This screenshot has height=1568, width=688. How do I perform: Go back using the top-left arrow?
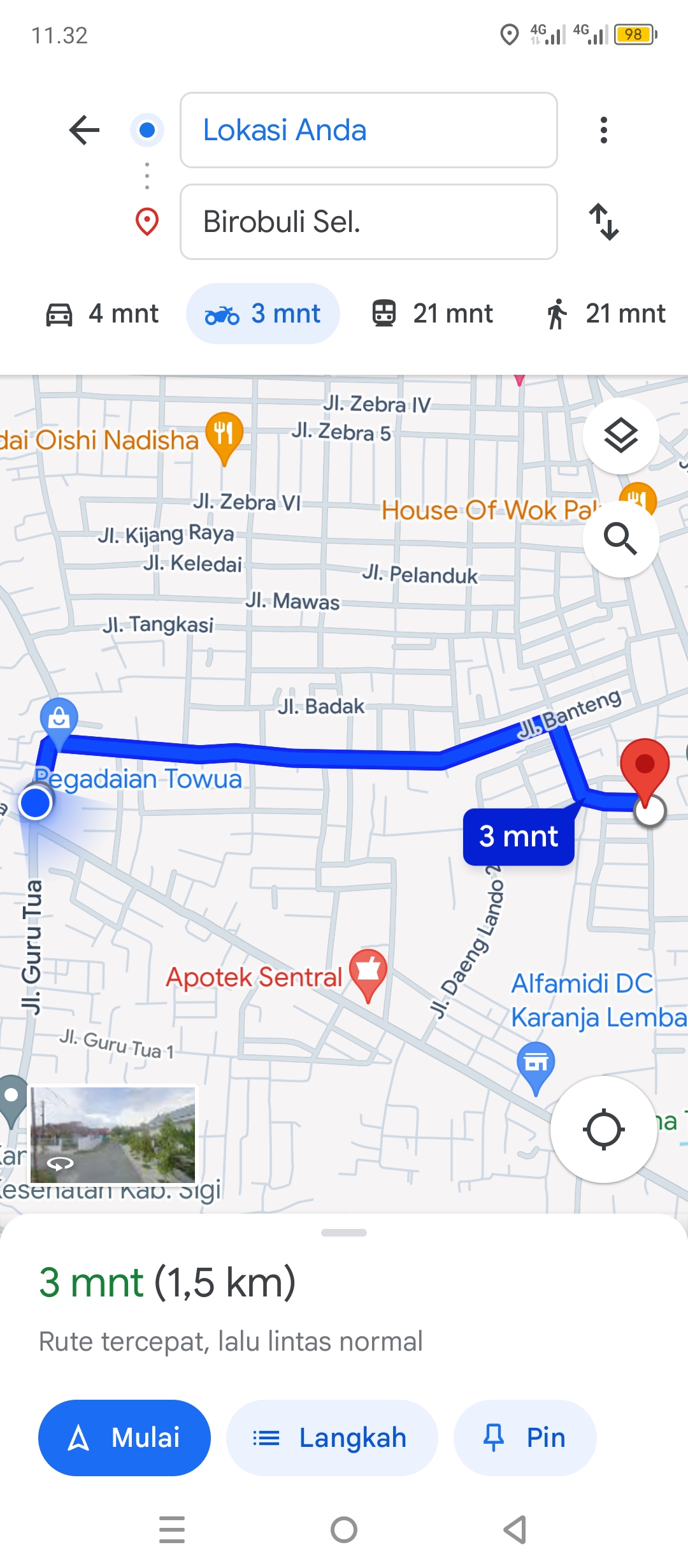tap(84, 130)
